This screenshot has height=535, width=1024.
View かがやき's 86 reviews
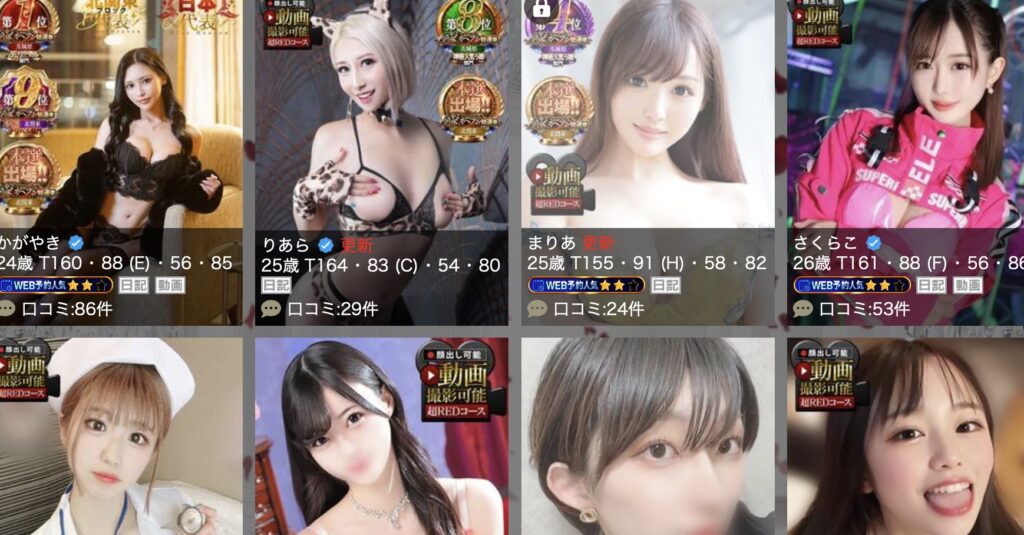point(68,309)
